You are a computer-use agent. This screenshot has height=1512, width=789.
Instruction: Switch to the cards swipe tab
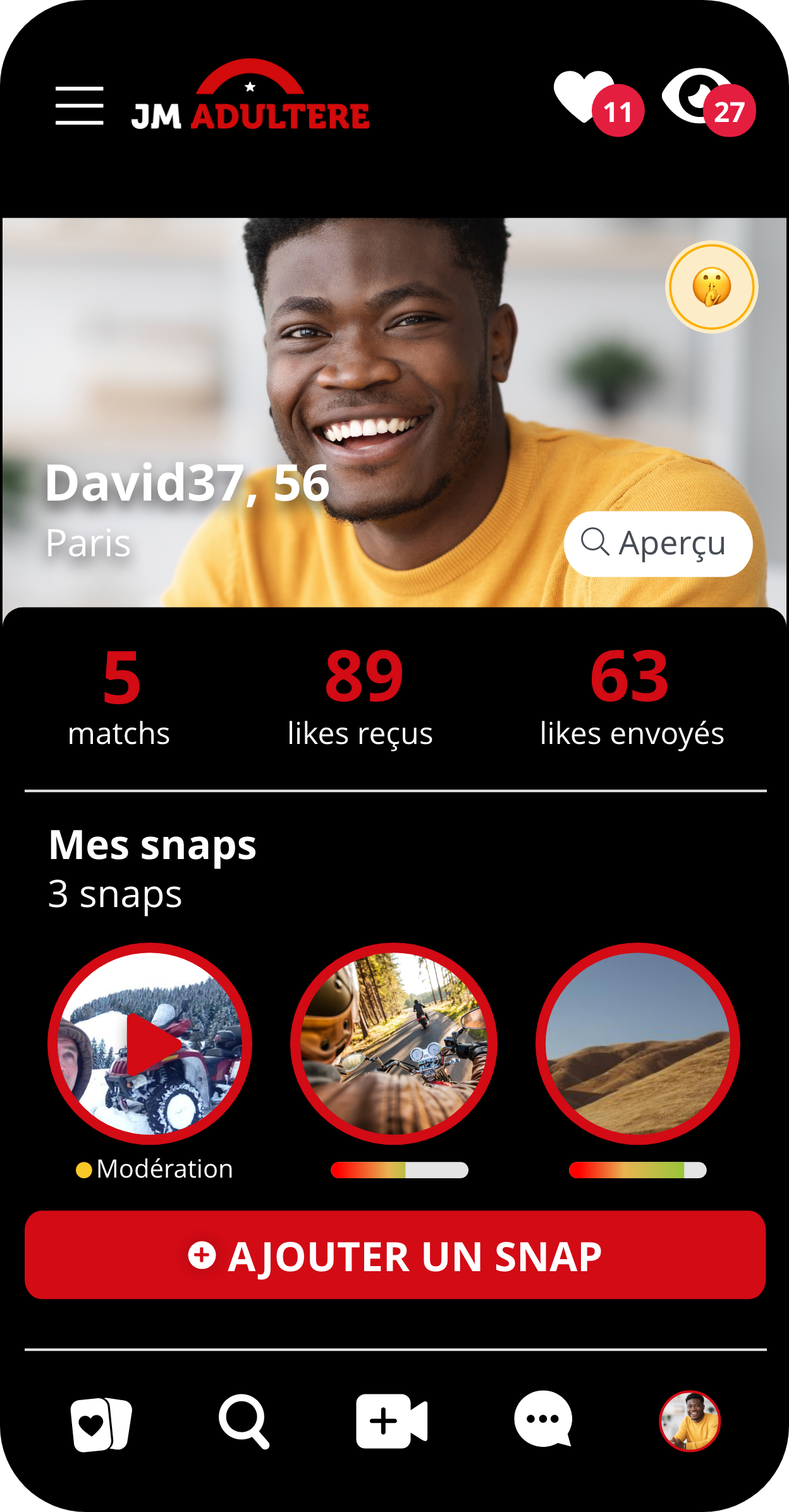tap(101, 1422)
